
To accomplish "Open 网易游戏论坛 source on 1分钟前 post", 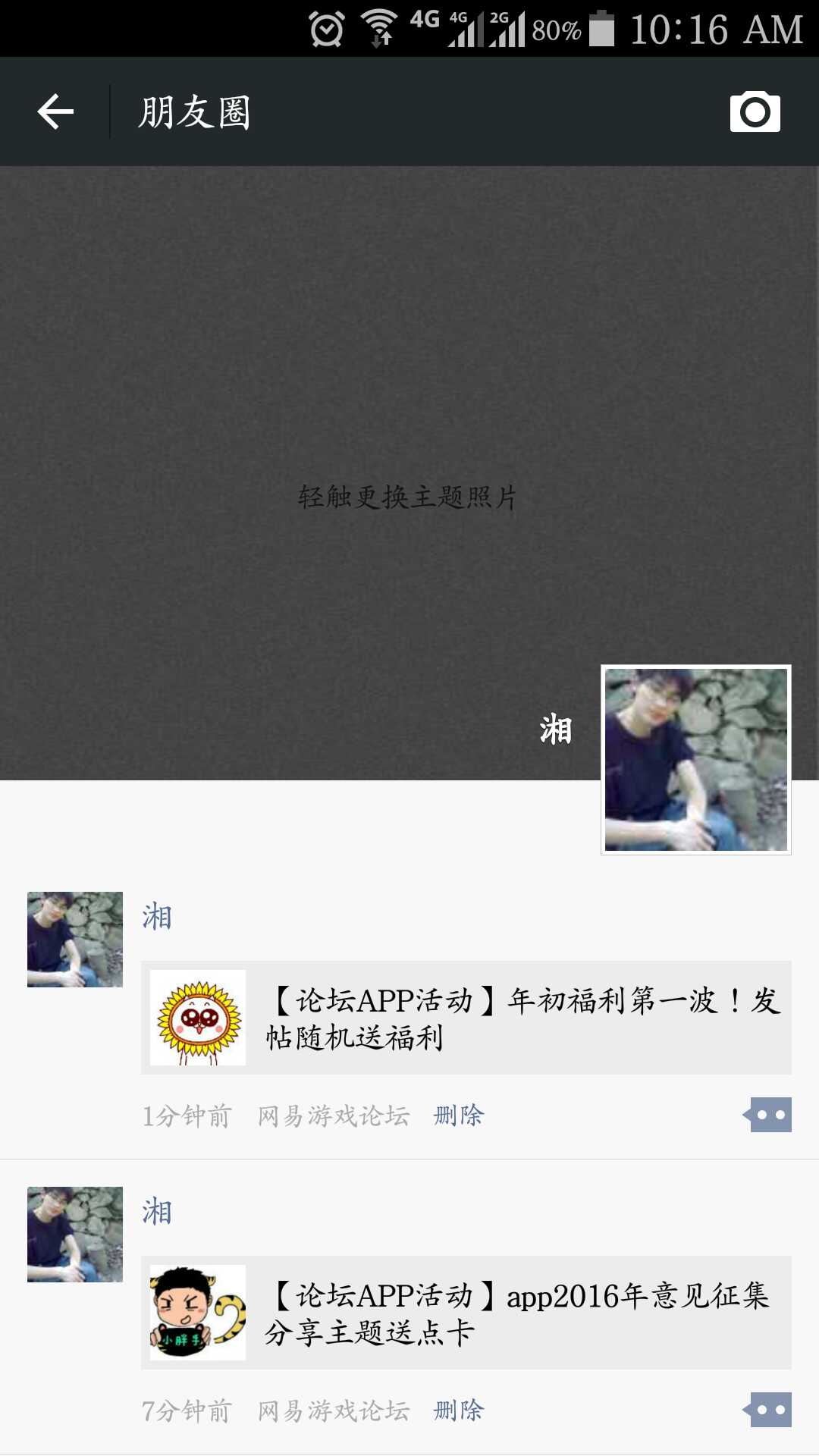I will (x=334, y=1116).
